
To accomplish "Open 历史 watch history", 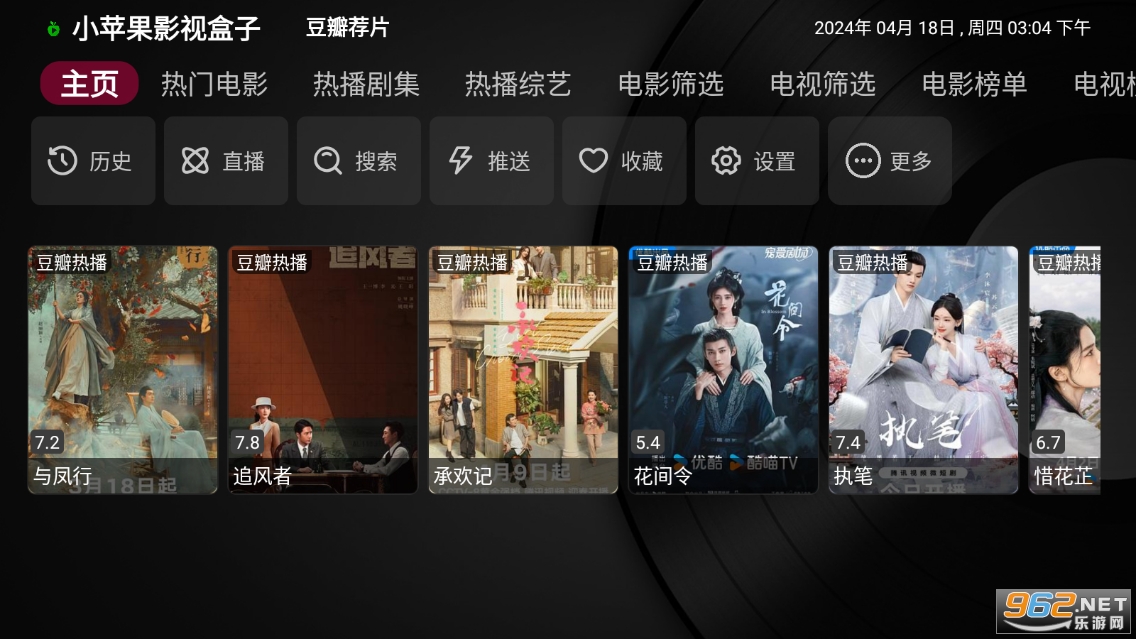I will [93, 161].
